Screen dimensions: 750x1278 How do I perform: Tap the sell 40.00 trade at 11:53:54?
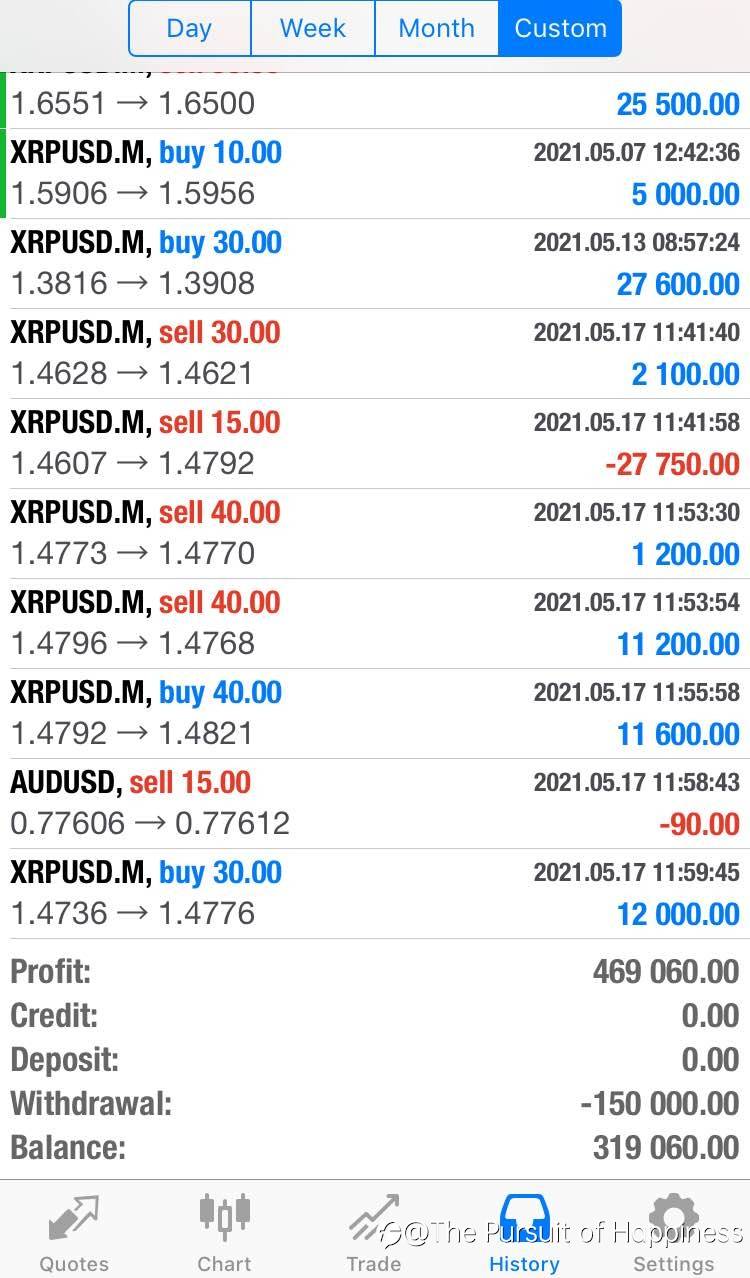click(375, 624)
